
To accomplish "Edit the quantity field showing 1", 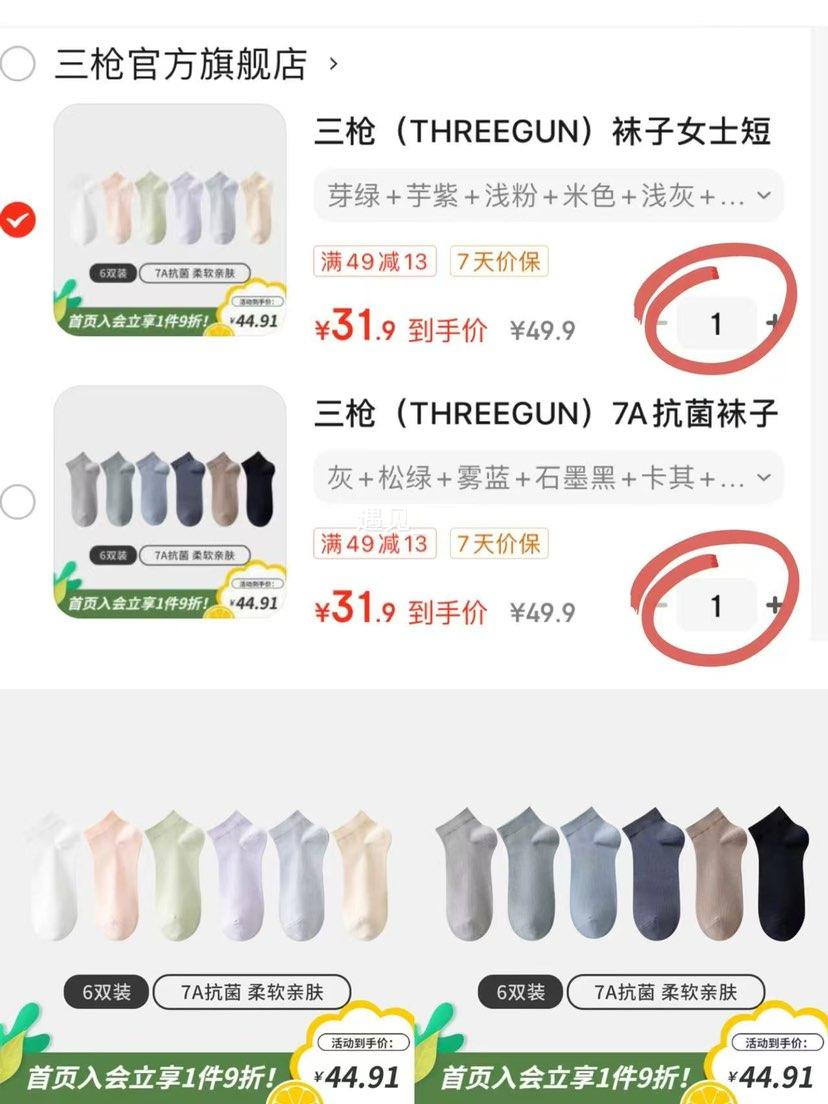I will pyautogui.click(x=716, y=322).
